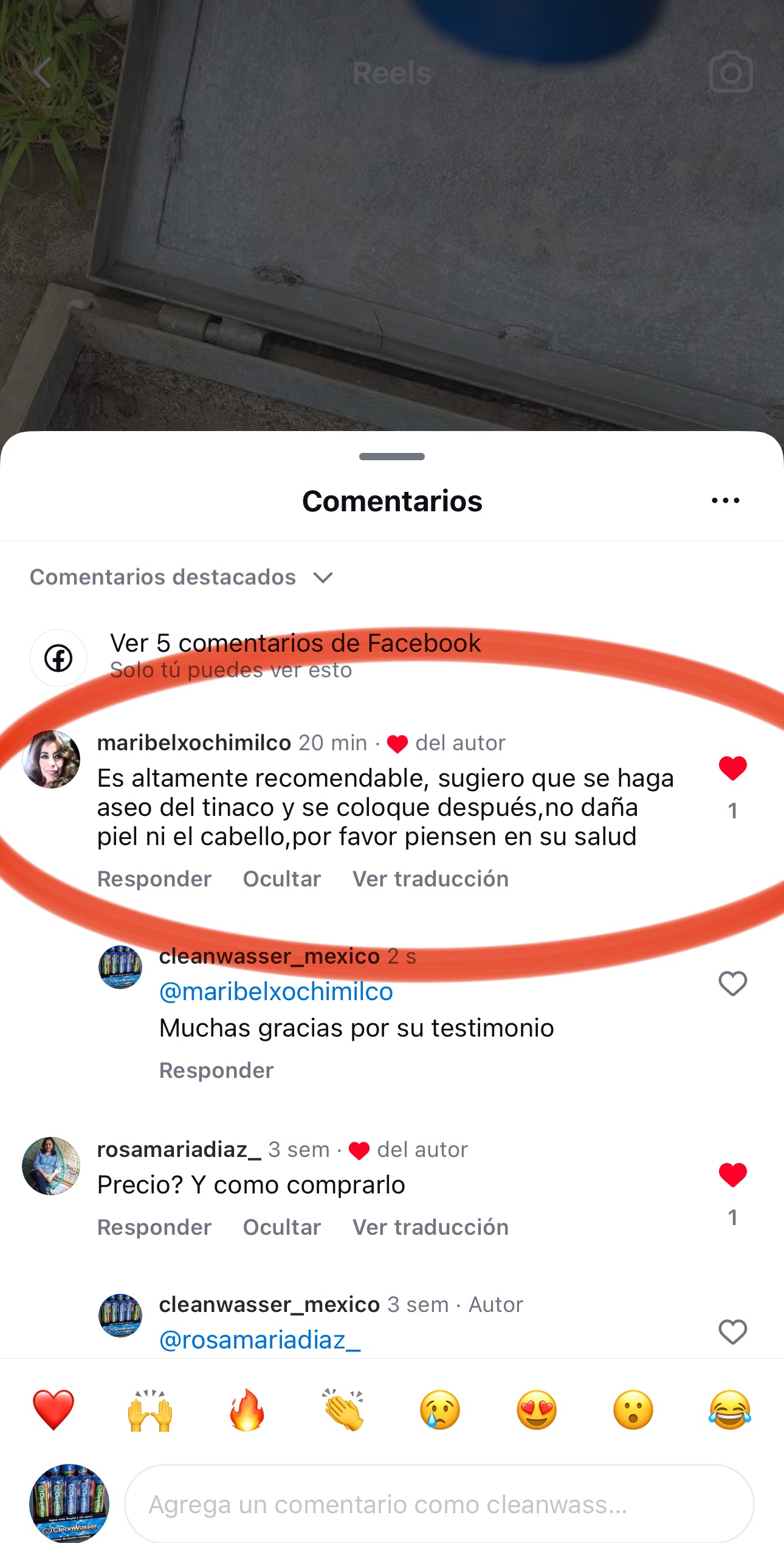Insert the clapping hands emoji

[x=343, y=1410]
